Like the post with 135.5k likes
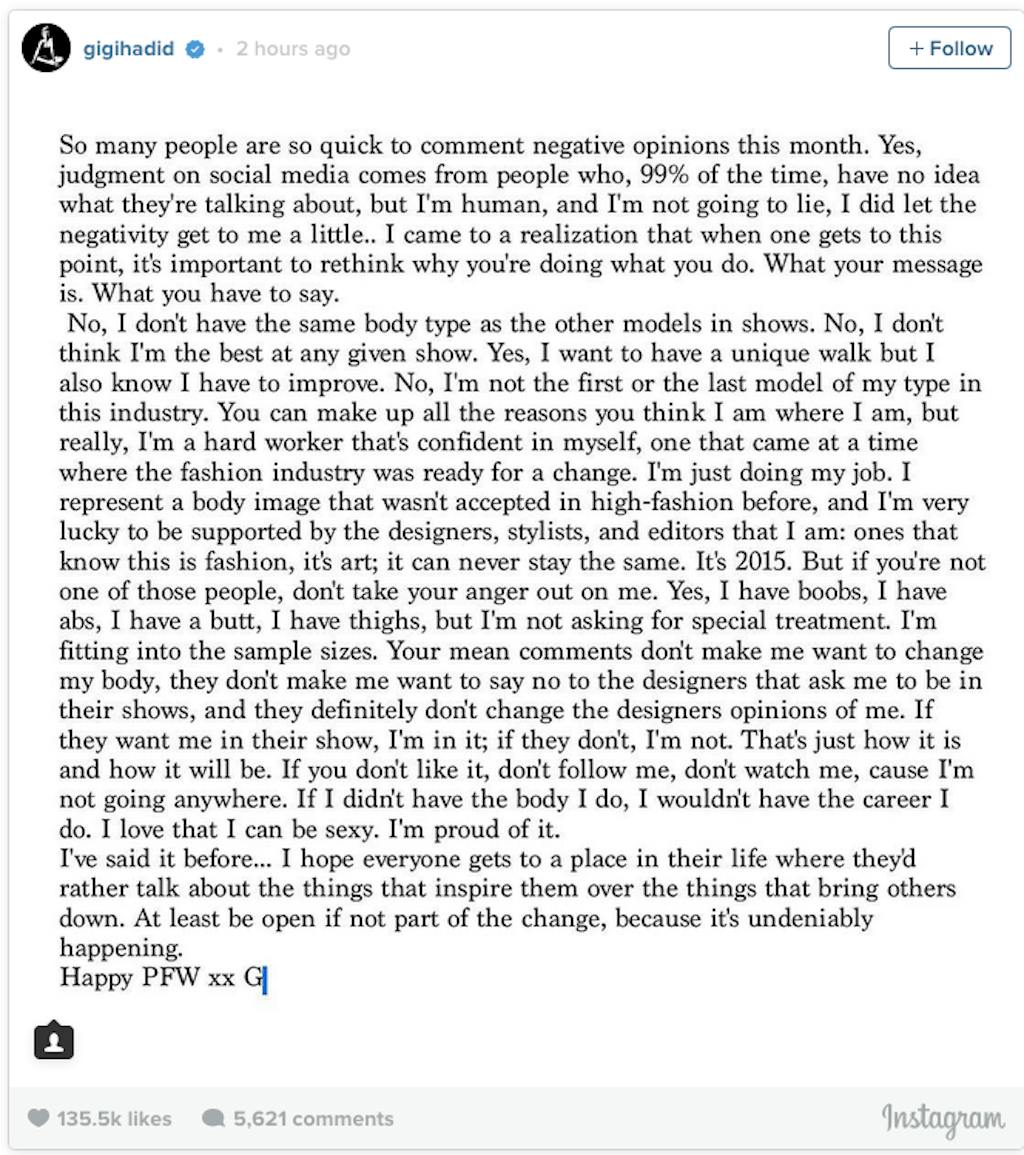Viewport: 1024px width, 1155px height. (x=38, y=1118)
